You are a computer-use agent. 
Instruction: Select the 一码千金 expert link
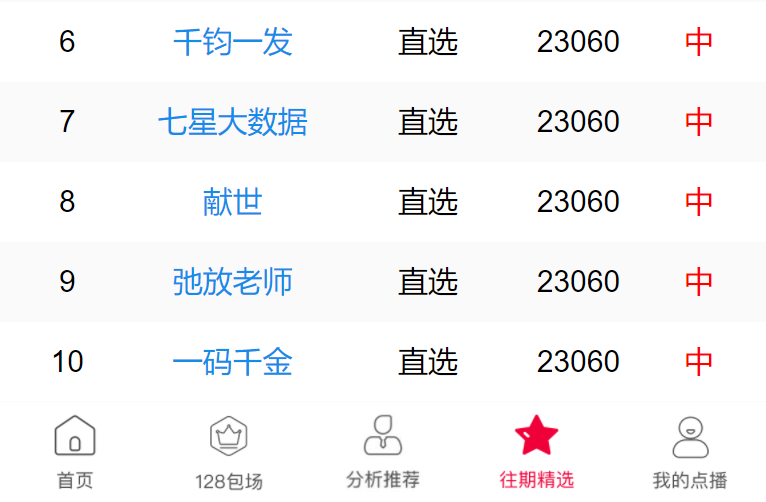pyautogui.click(x=232, y=362)
